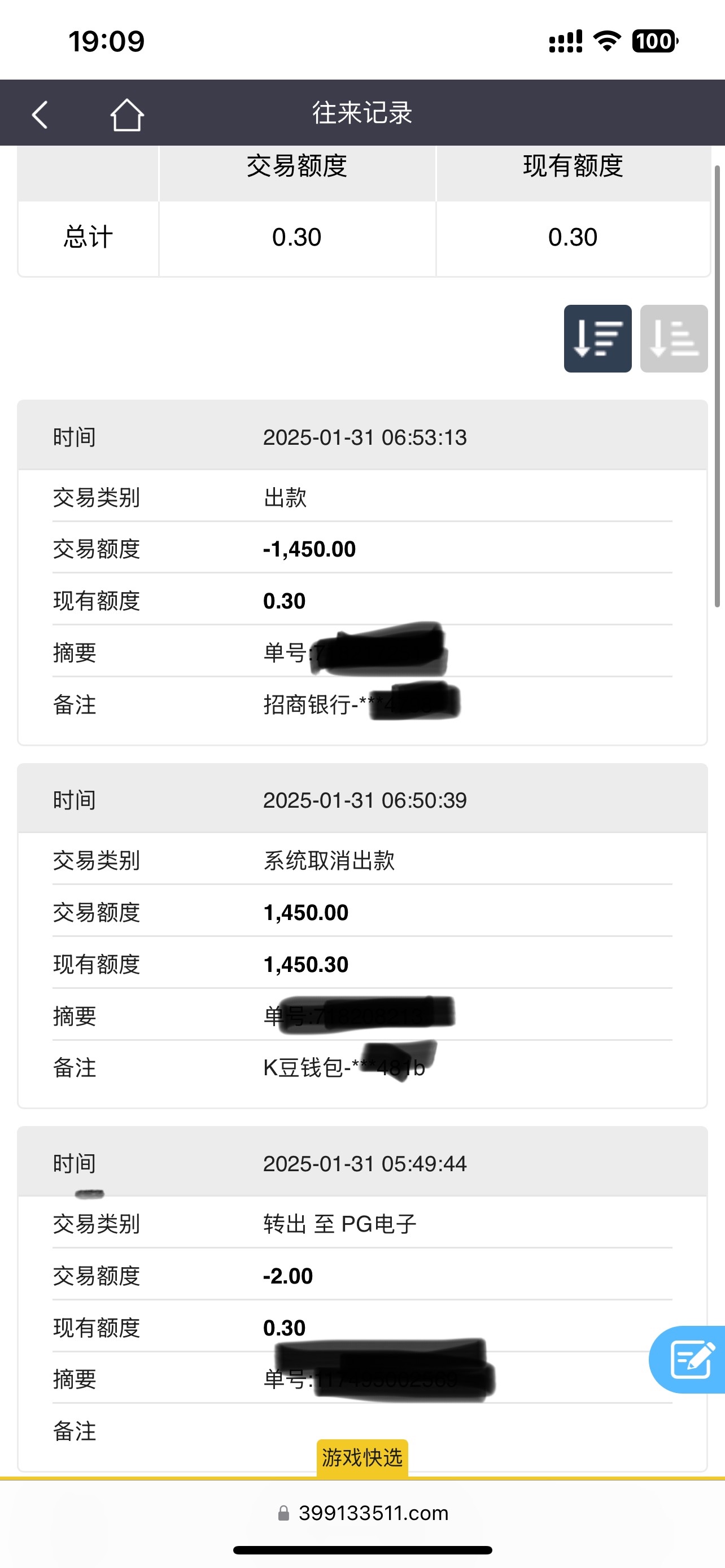Go back from 往来记录 page
The image size is (725, 1568).
(x=40, y=114)
